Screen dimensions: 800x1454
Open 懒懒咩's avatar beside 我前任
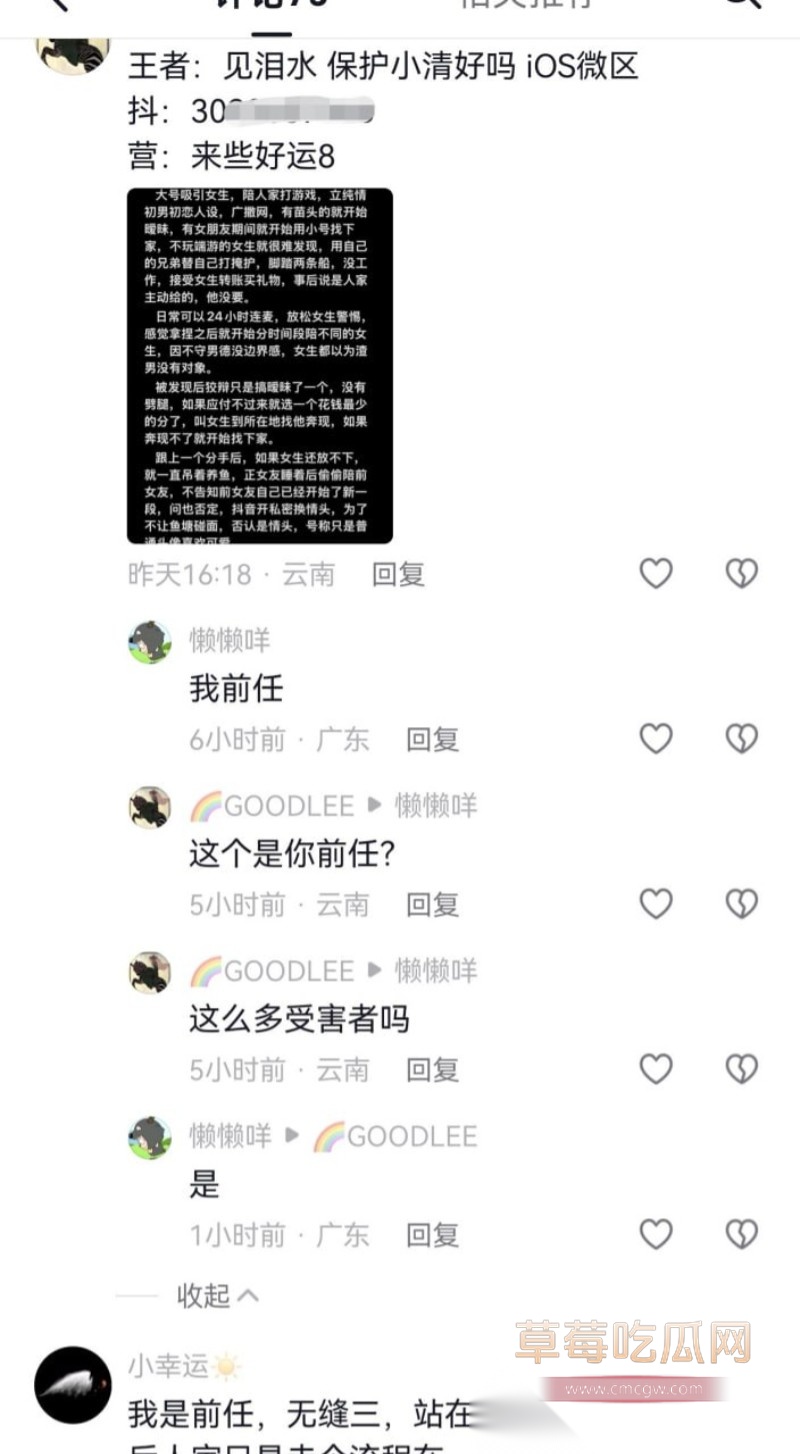150,642
